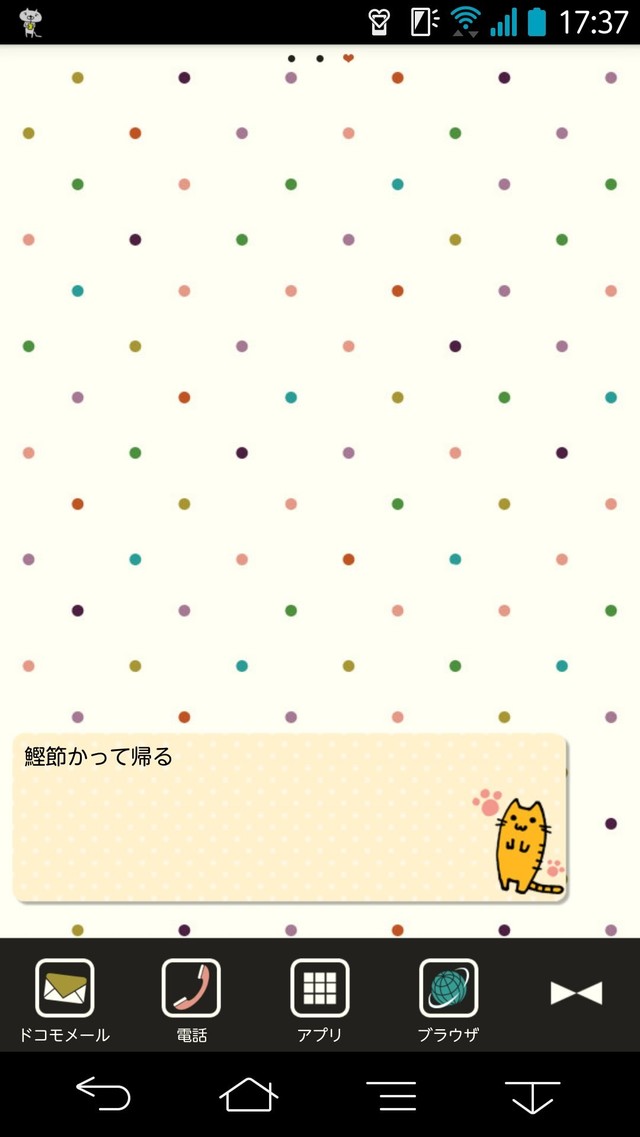Open the ドコモメール app

point(65,988)
